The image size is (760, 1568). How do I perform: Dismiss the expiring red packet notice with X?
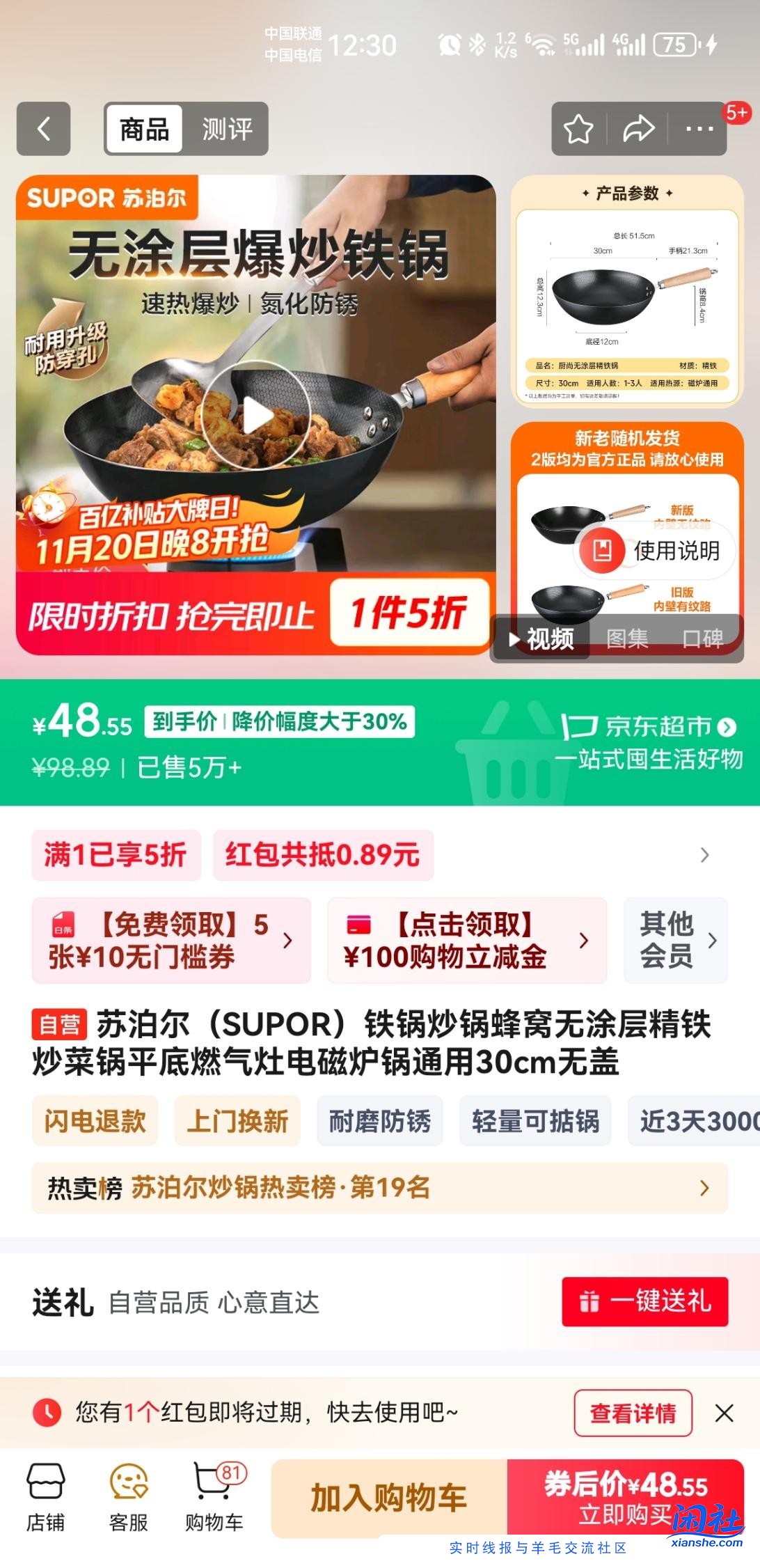click(x=722, y=1413)
